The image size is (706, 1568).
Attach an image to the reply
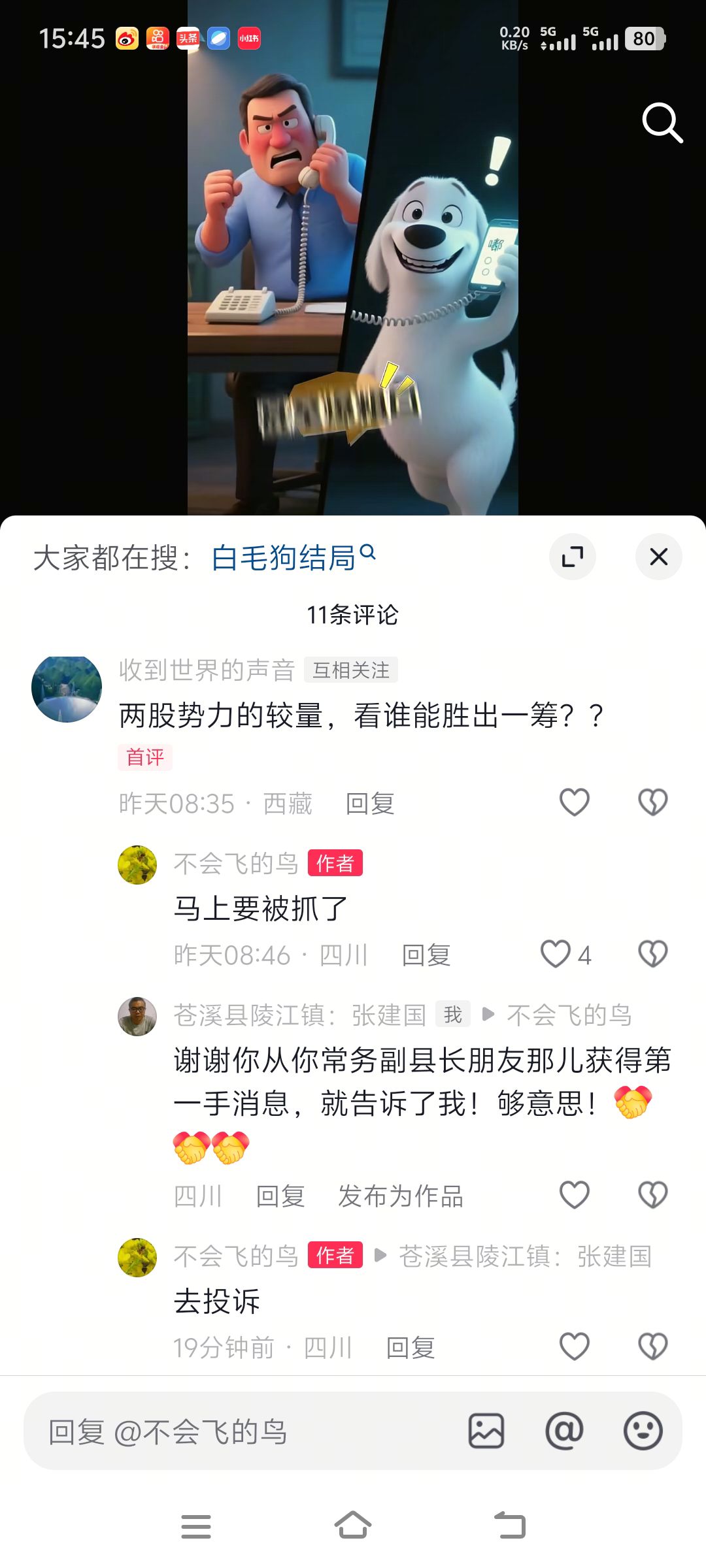coord(486,1431)
